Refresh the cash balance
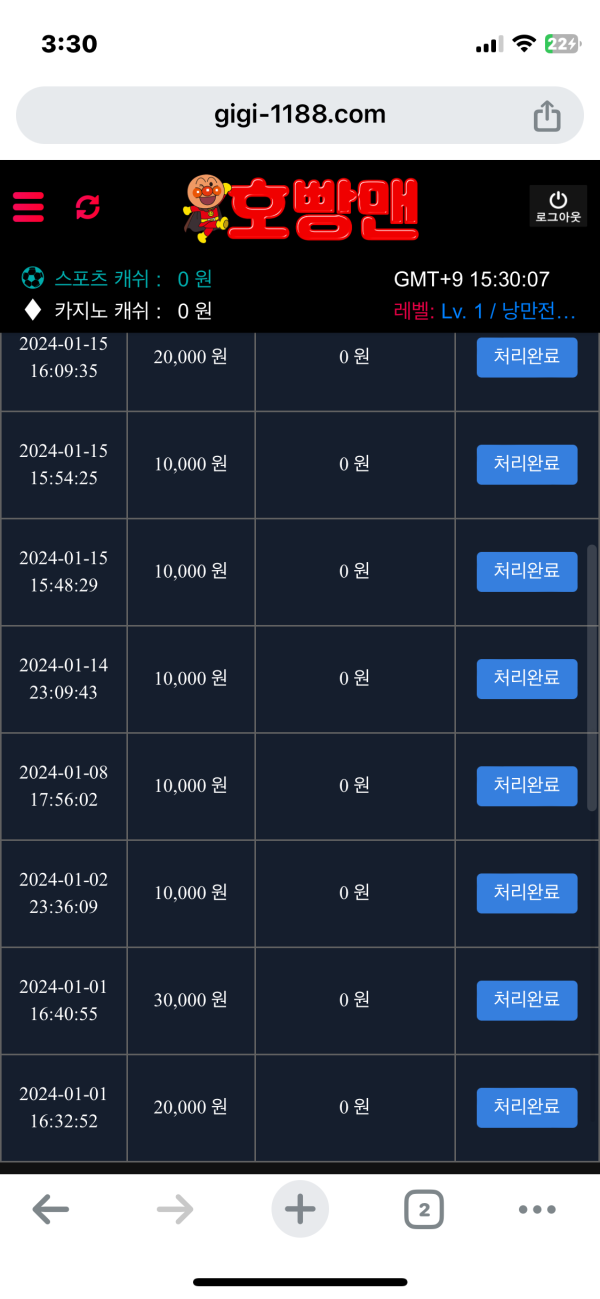The image size is (600, 1299). coord(88,207)
